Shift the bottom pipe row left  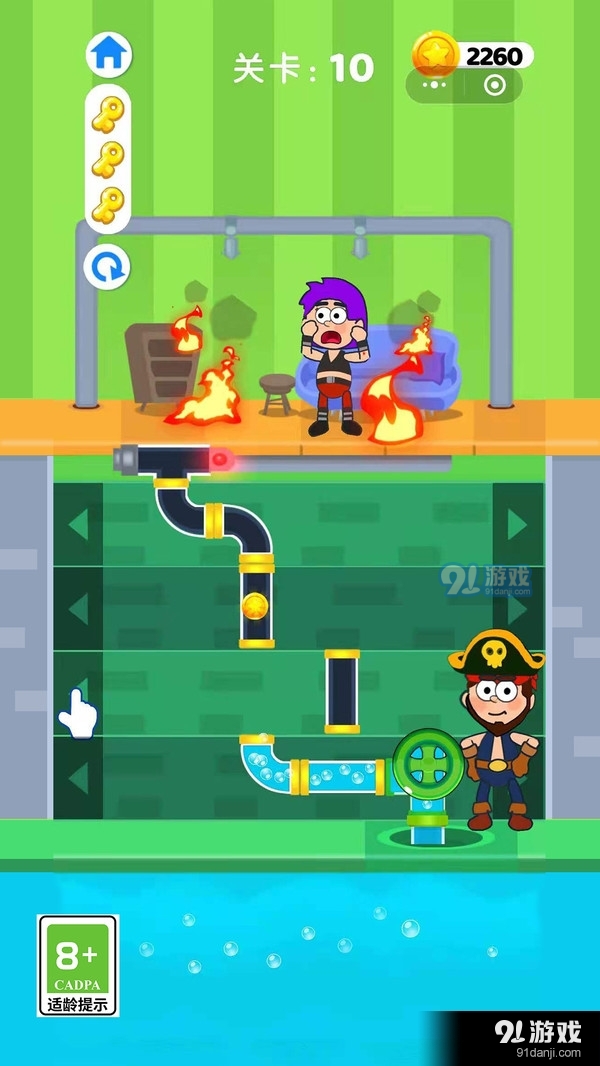[x=78, y=777]
